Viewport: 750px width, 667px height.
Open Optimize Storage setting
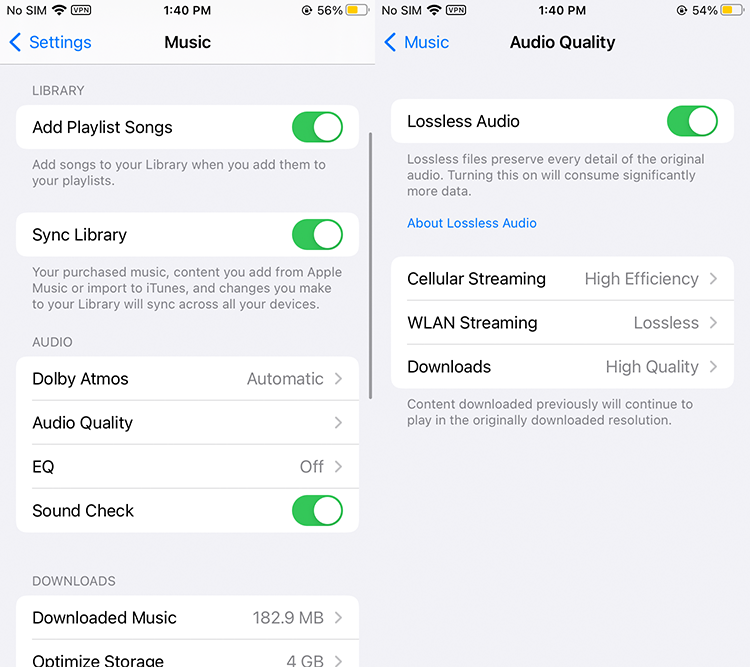(187, 658)
